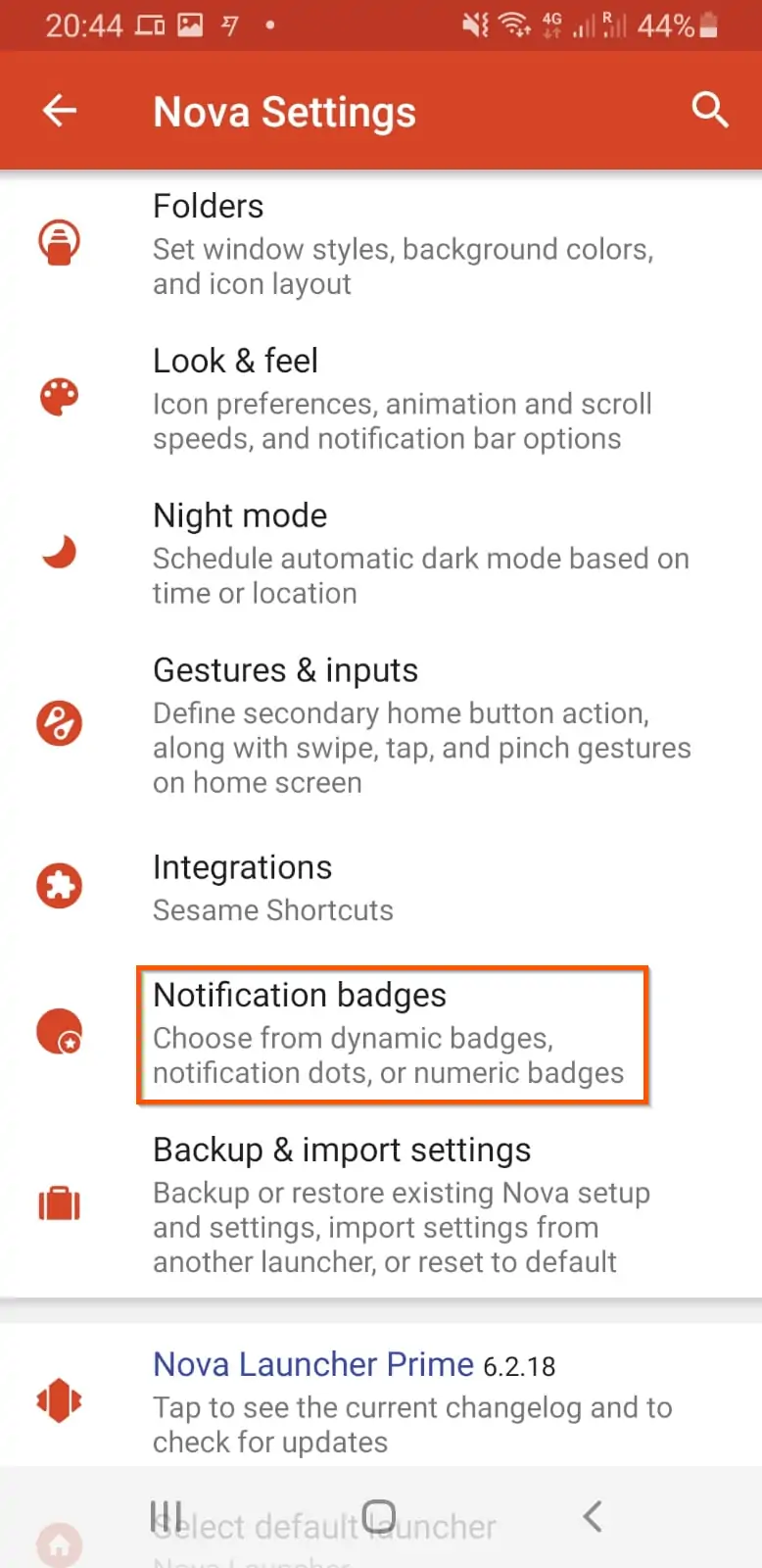Screen dimensions: 762x1568
Task: Tap the system recent apps button
Action: pos(167,1517)
